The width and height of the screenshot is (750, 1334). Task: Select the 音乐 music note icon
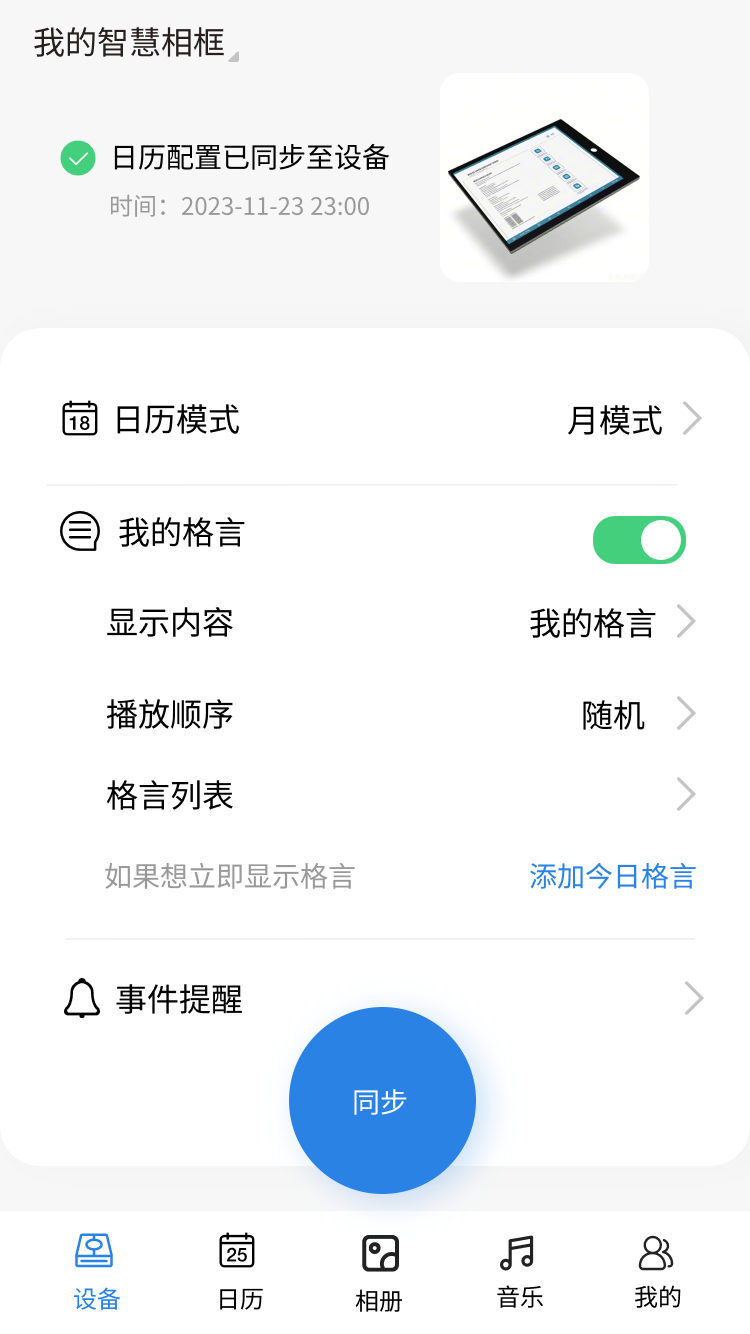517,1251
